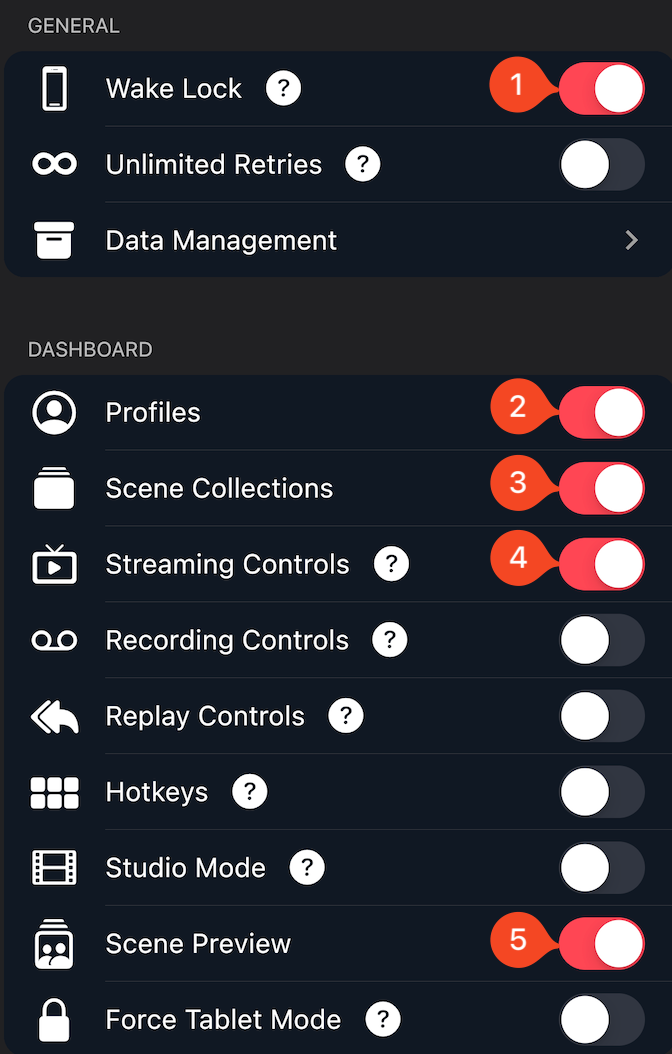This screenshot has width=672, height=1054.
Task: Open the Hotkeys help question mark
Action: (x=250, y=792)
